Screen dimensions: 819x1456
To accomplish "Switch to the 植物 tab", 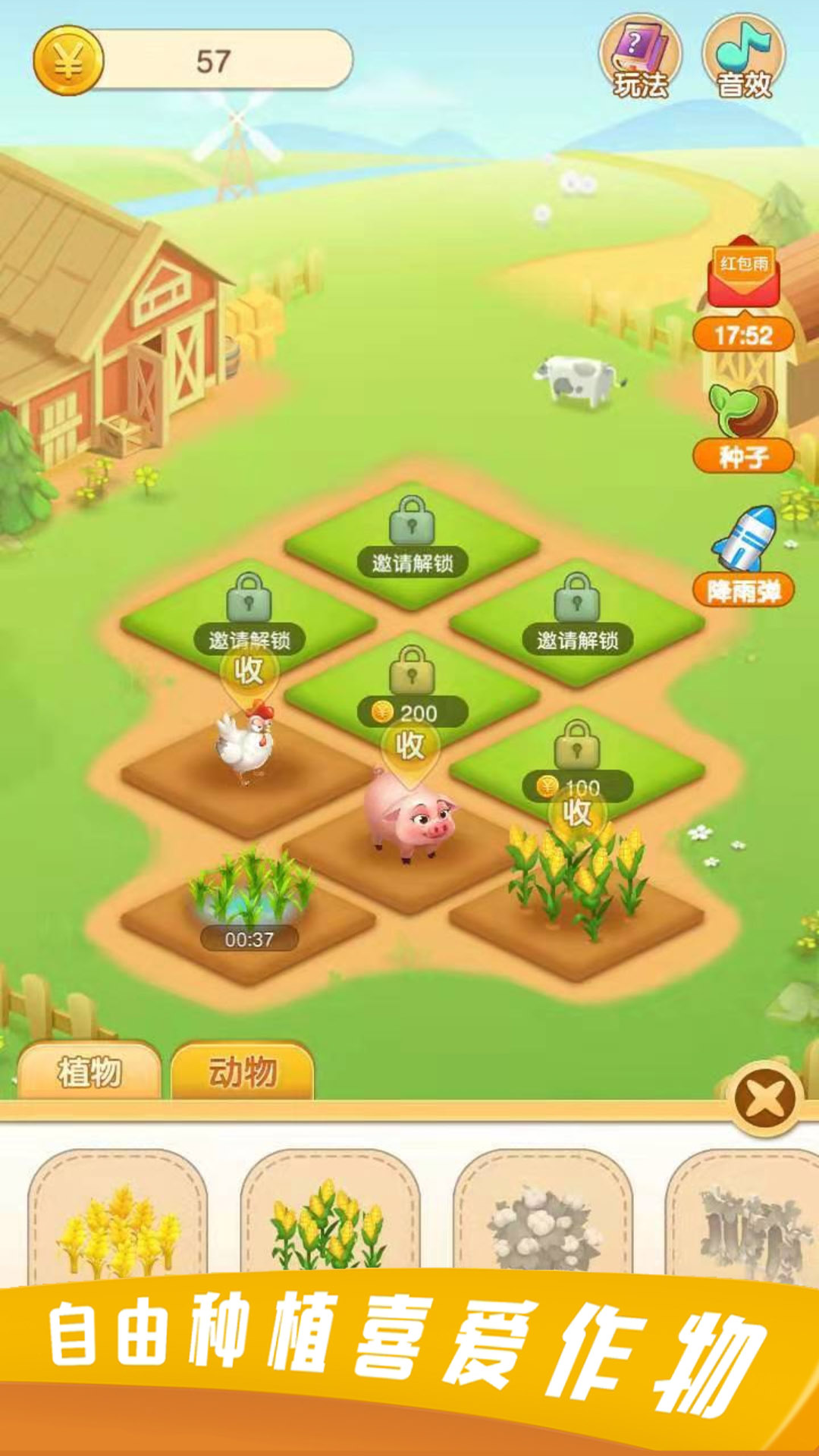I will pyautogui.click(x=89, y=1072).
